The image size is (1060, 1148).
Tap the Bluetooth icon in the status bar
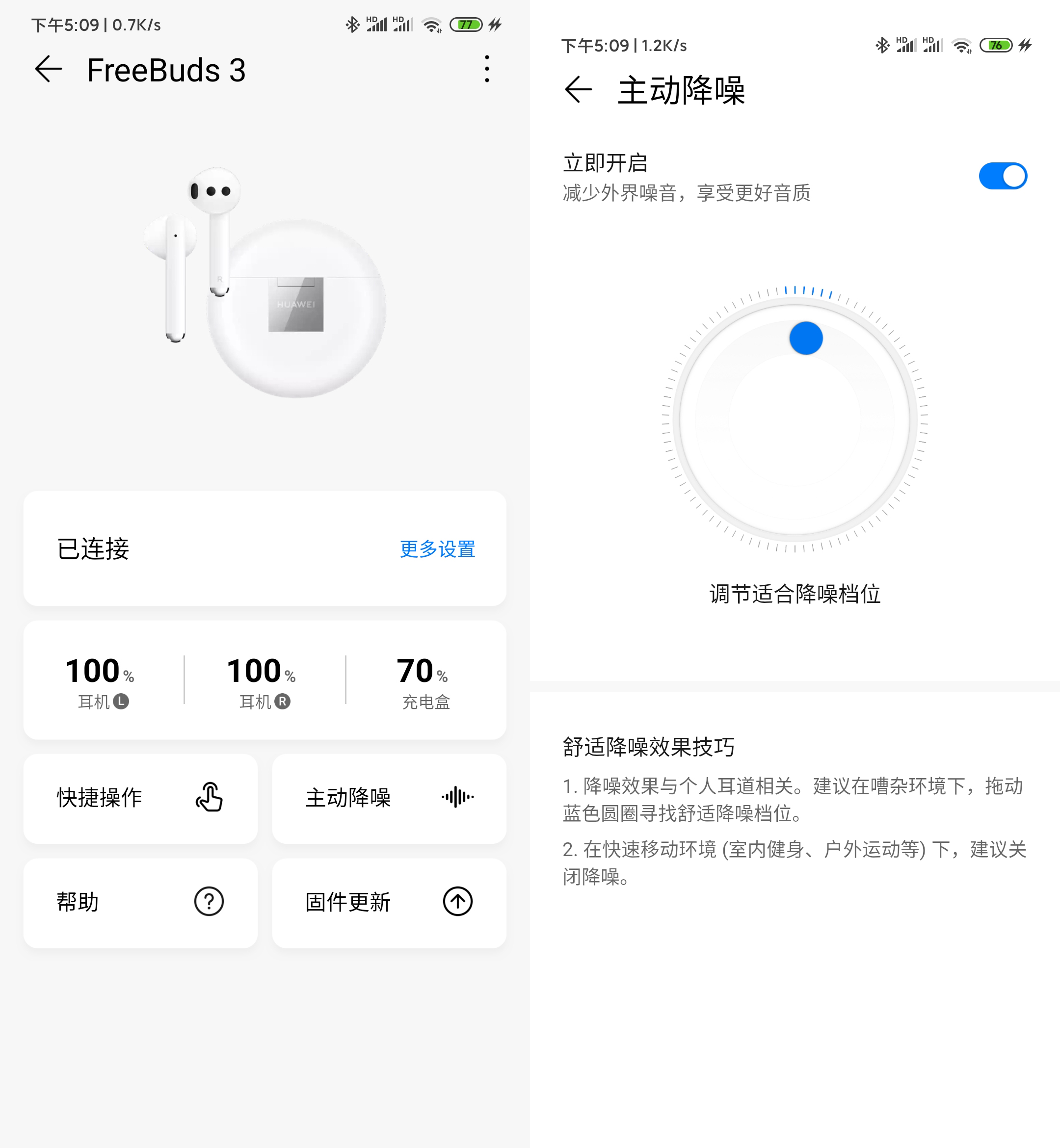[353, 24]
